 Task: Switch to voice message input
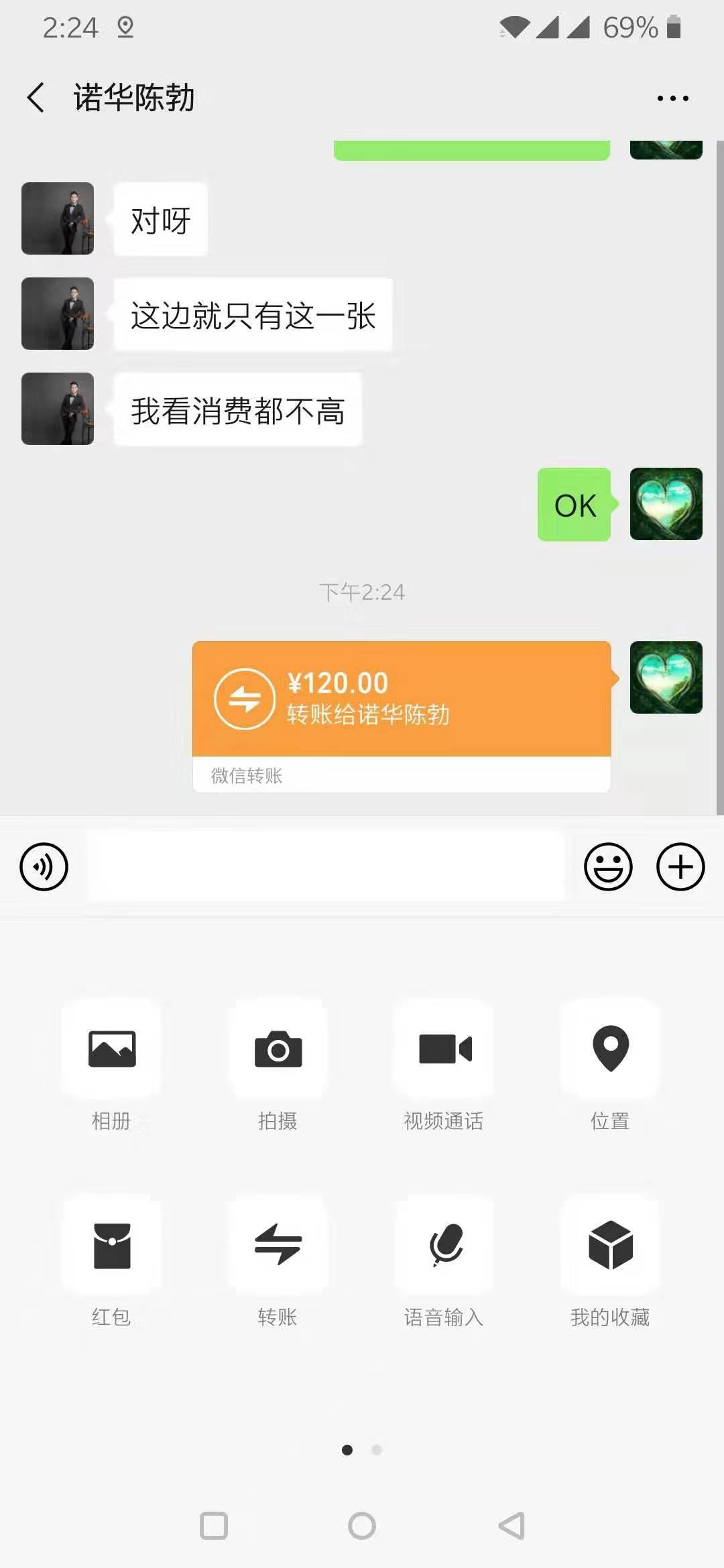44,866
